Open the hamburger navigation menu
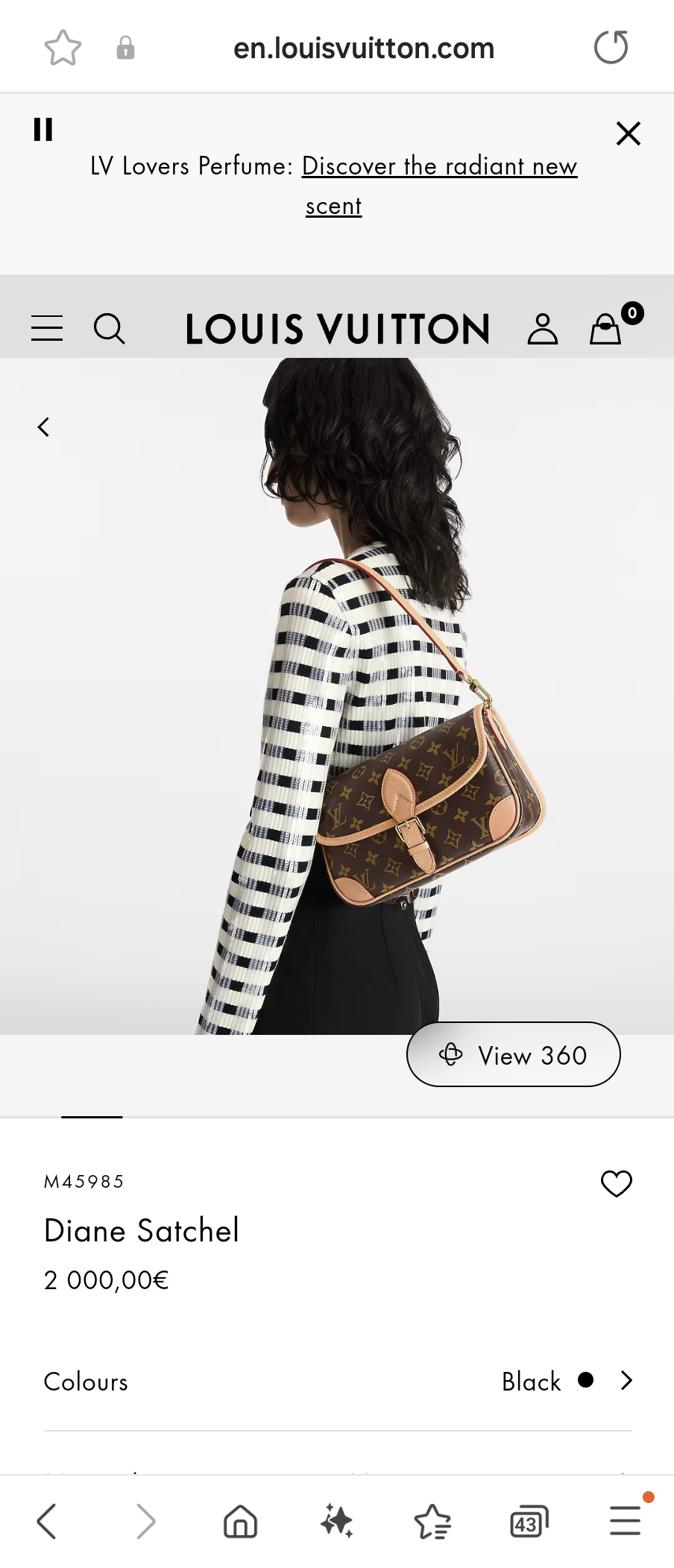This screenshot has width=674, height=1568. point(47,328)
